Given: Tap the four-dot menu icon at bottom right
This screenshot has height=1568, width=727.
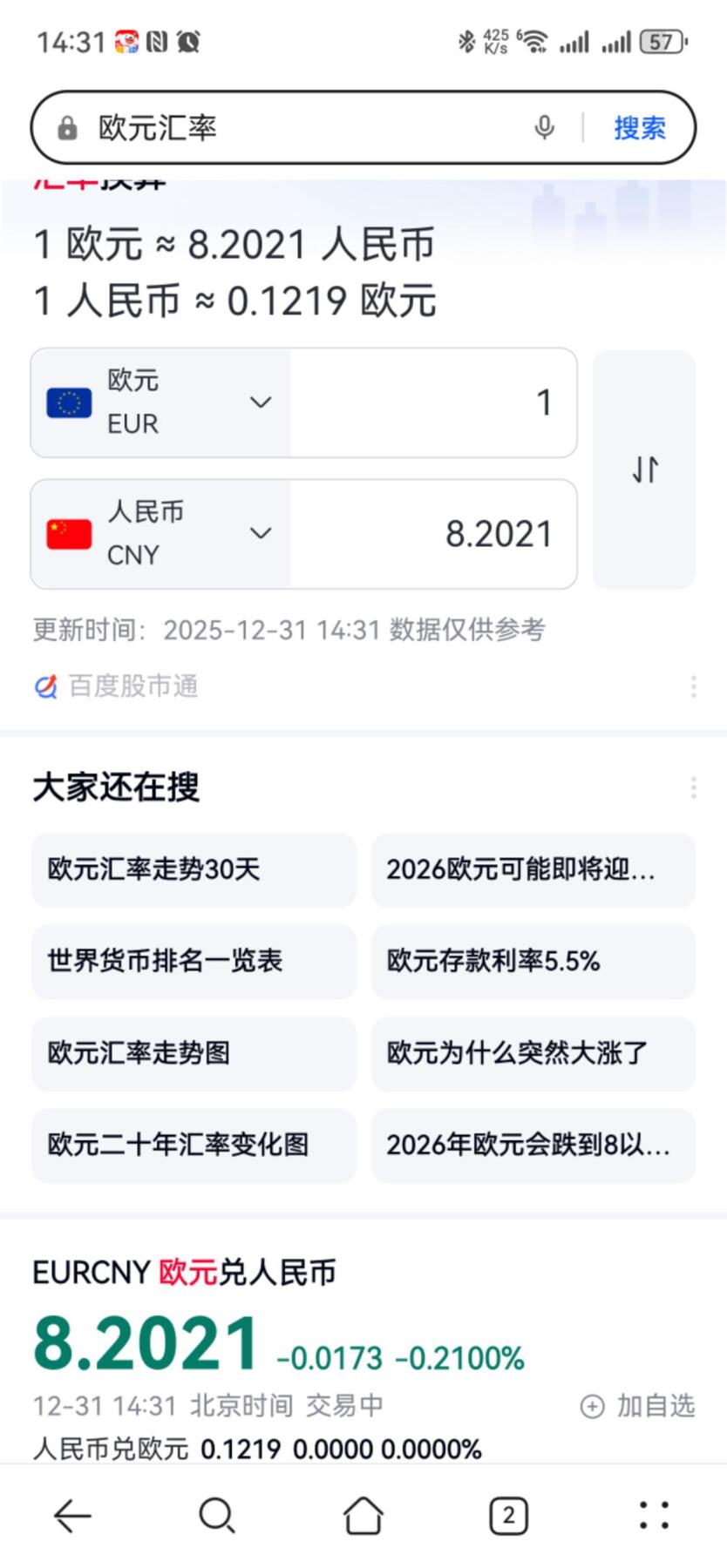Looking at the screenshot, I should coord(655,1515).
